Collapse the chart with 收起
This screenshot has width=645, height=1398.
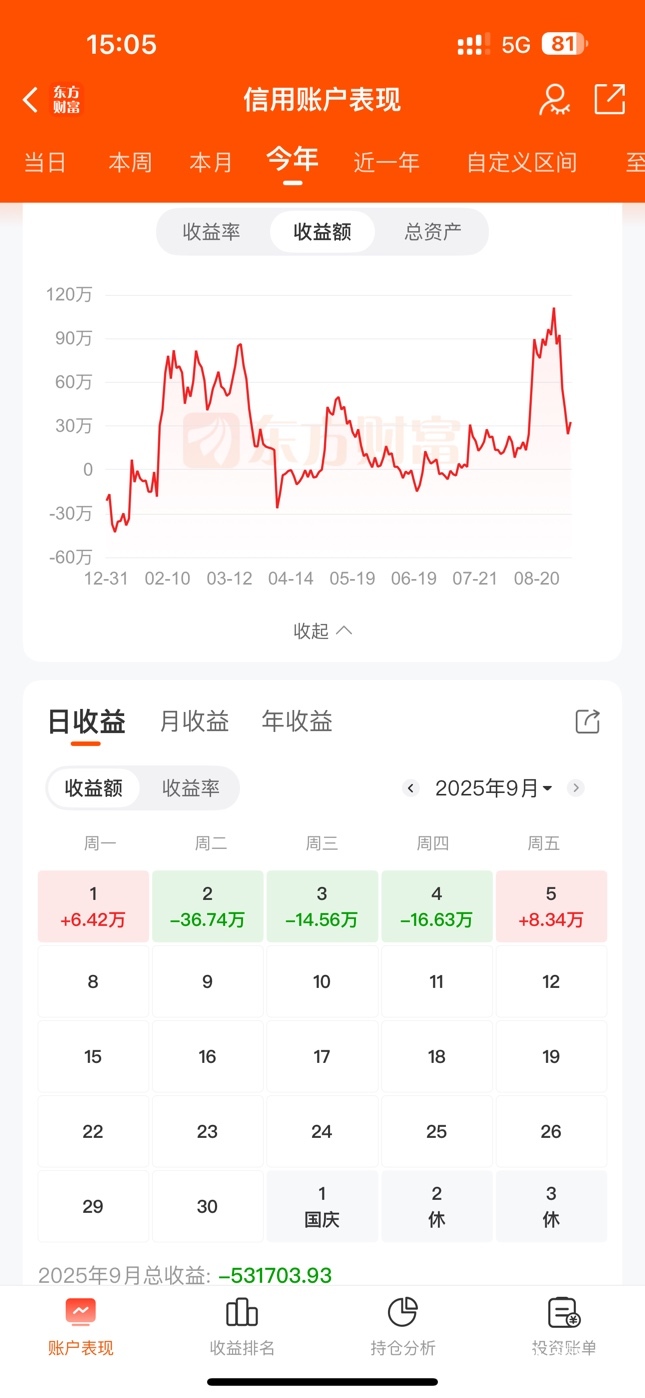322,631
